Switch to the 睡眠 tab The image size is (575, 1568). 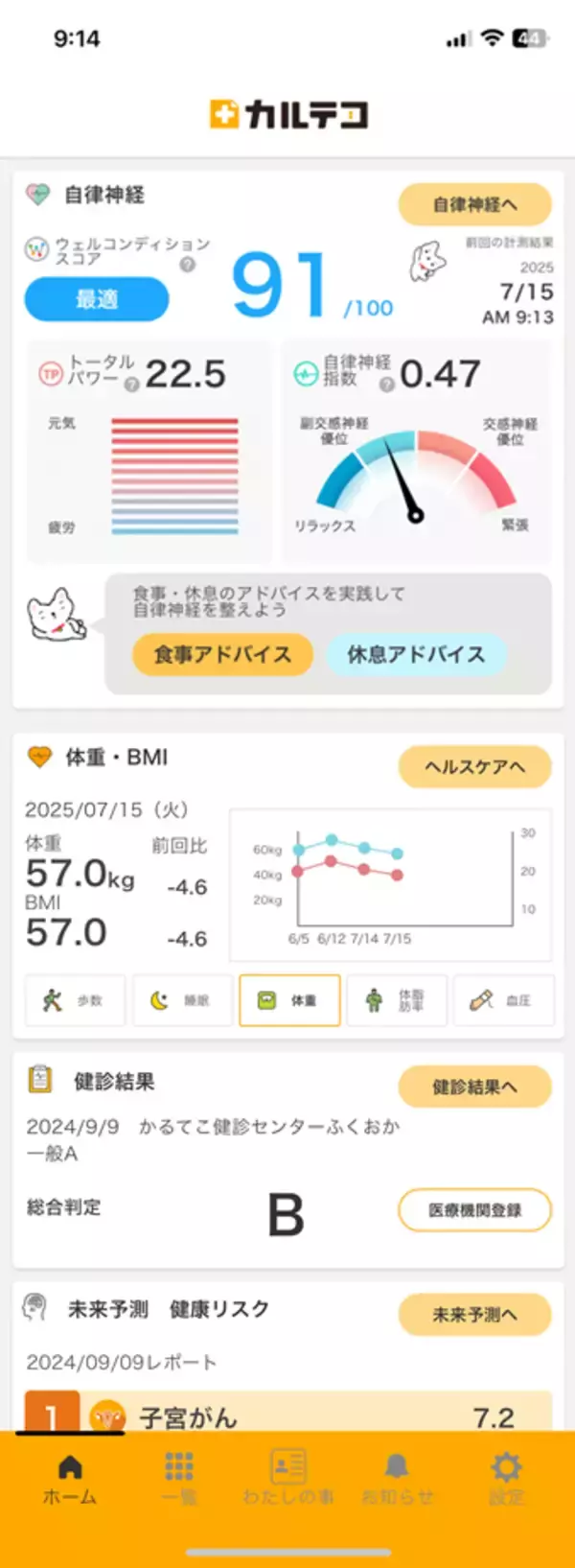[182, 1000]
